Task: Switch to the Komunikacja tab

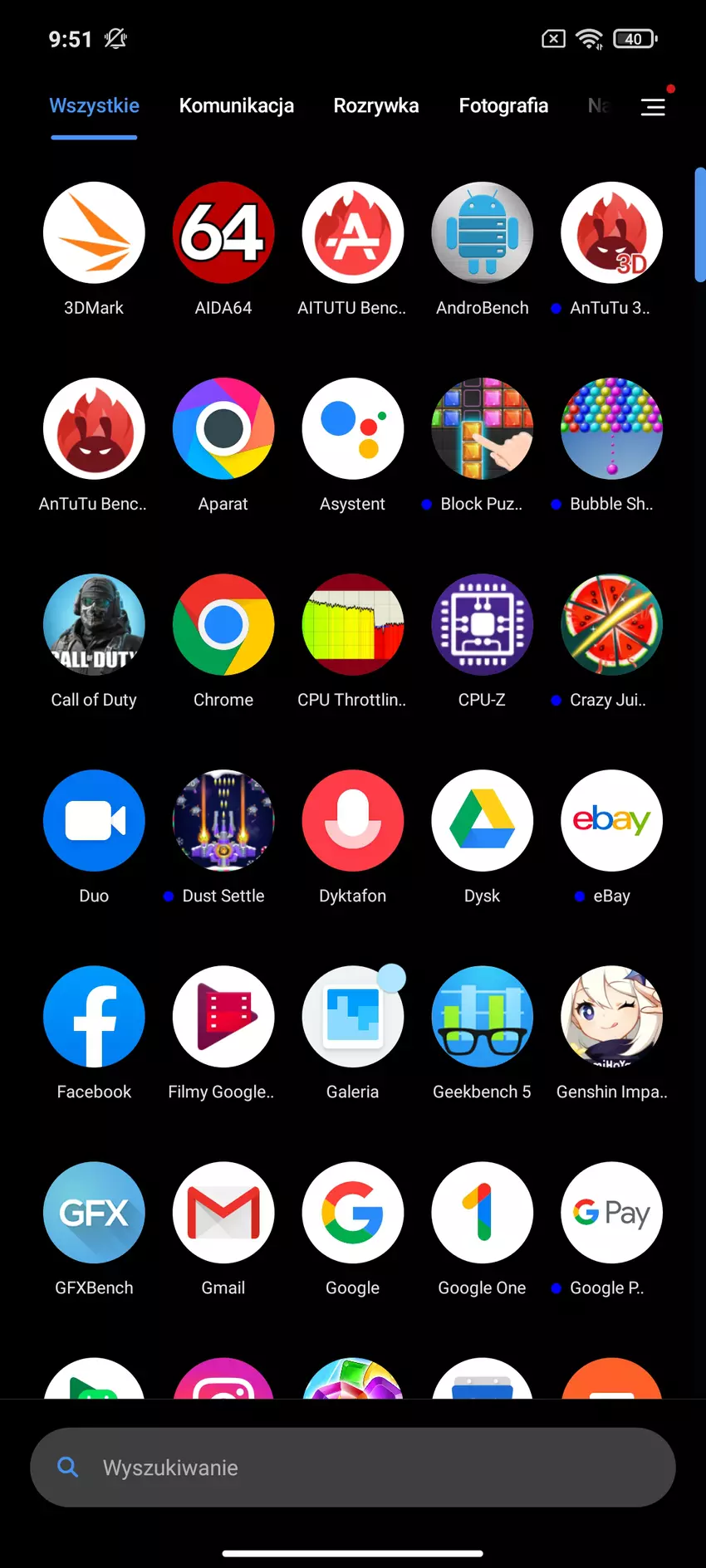Action: [236, 105]
